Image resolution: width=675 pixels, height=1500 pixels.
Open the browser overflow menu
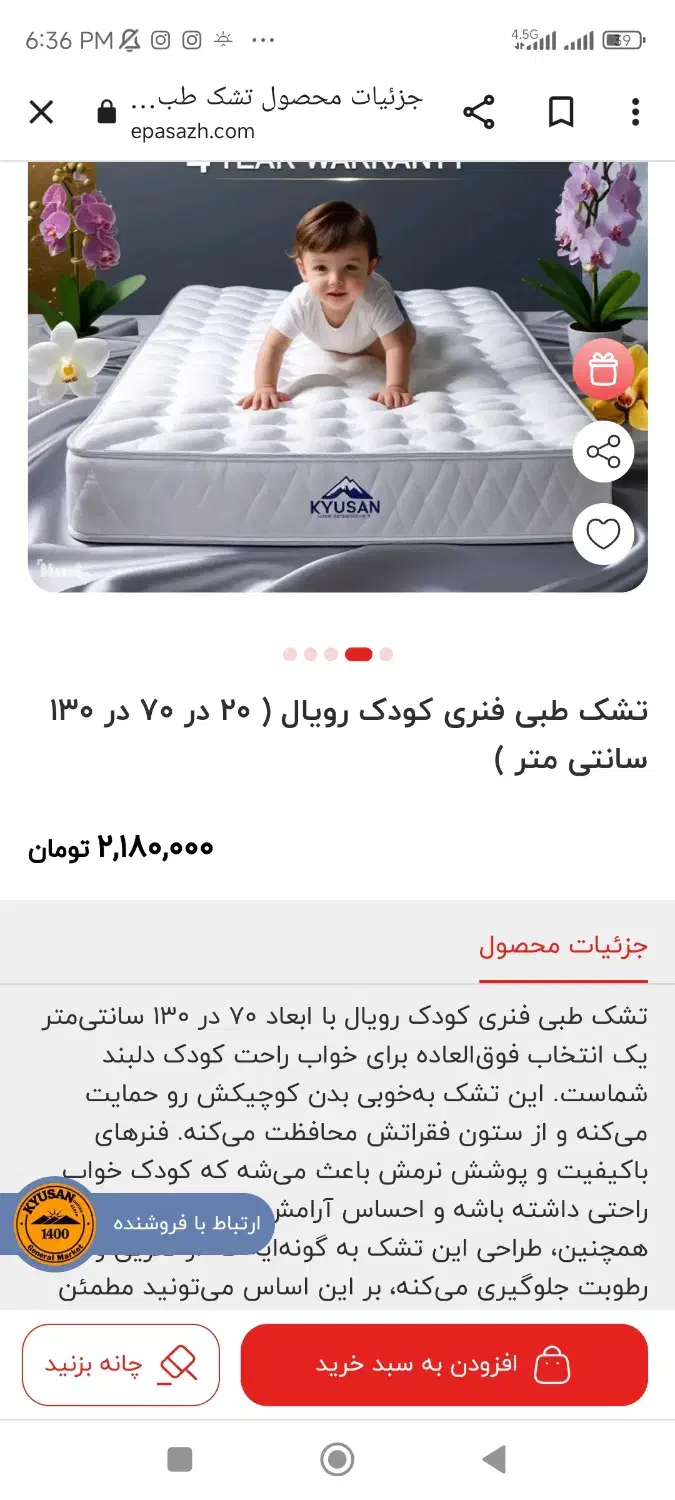tap(635, 112)
